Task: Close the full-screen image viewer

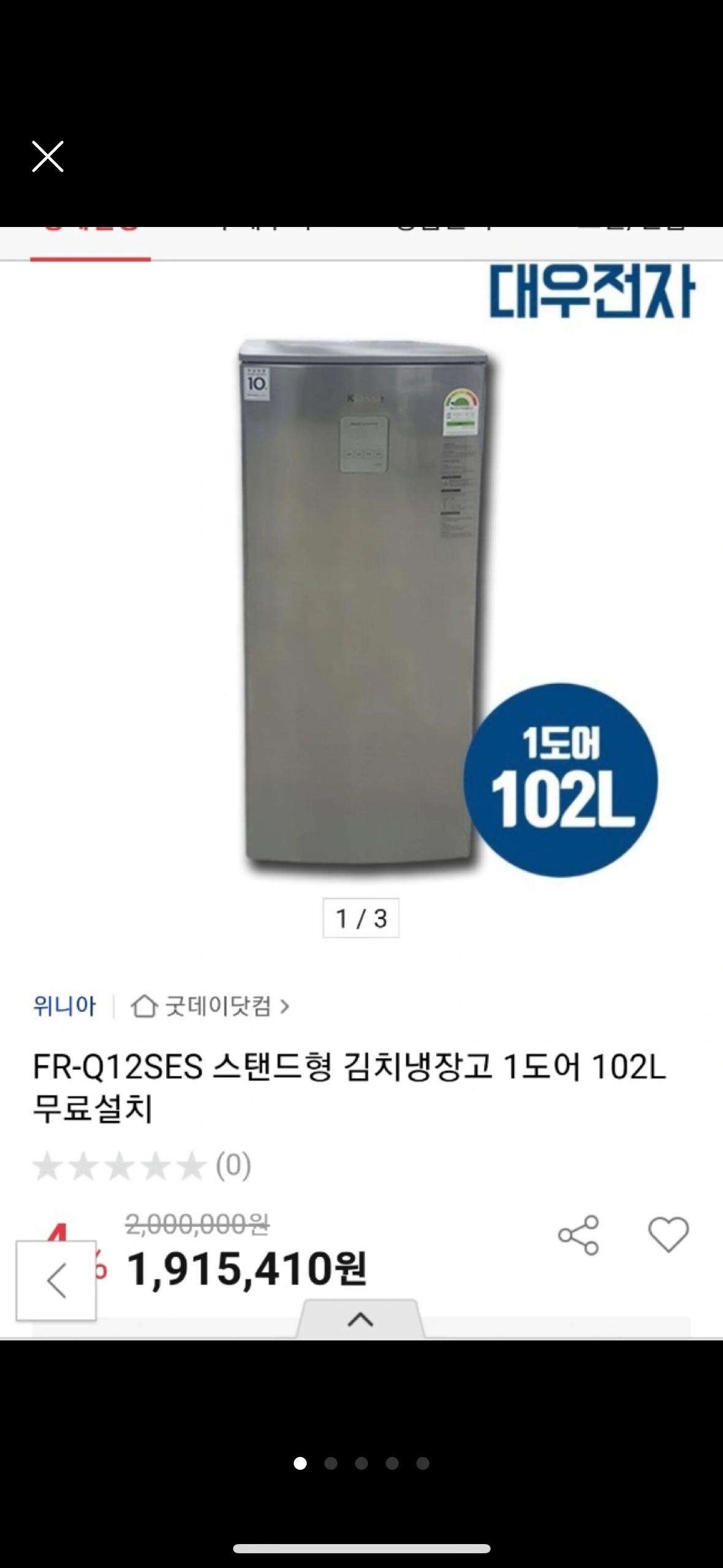Action: tap(48, 156)
